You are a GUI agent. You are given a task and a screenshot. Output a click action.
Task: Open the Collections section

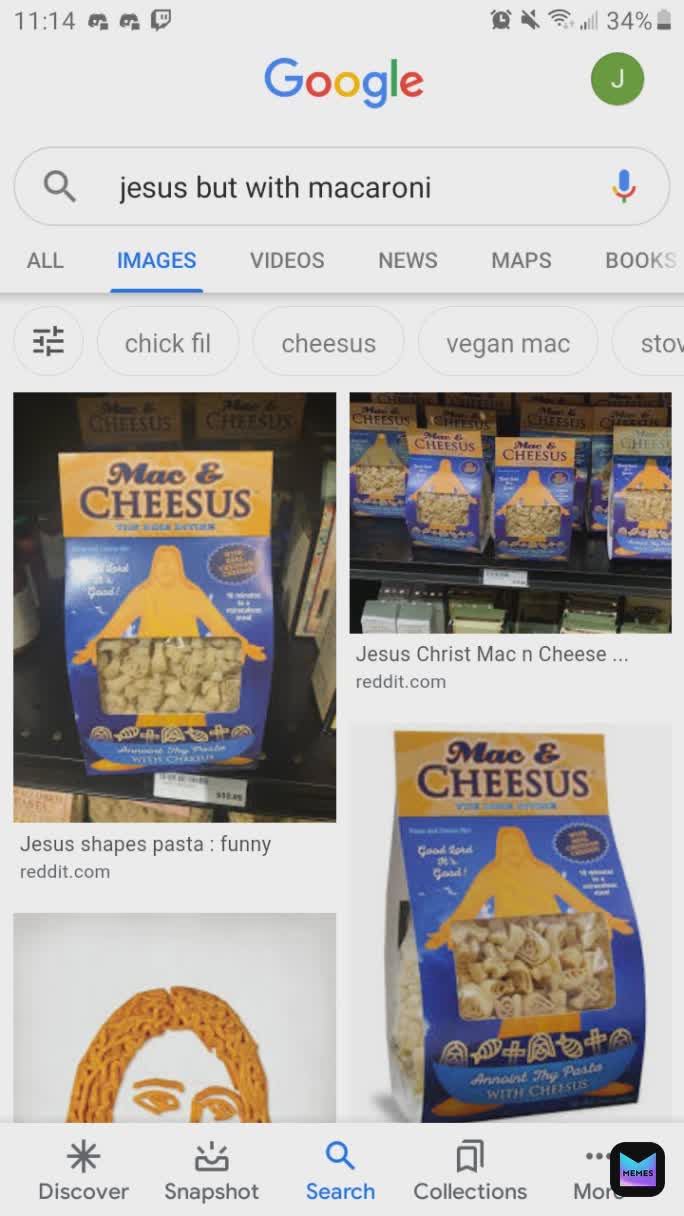pos(470,1172)
